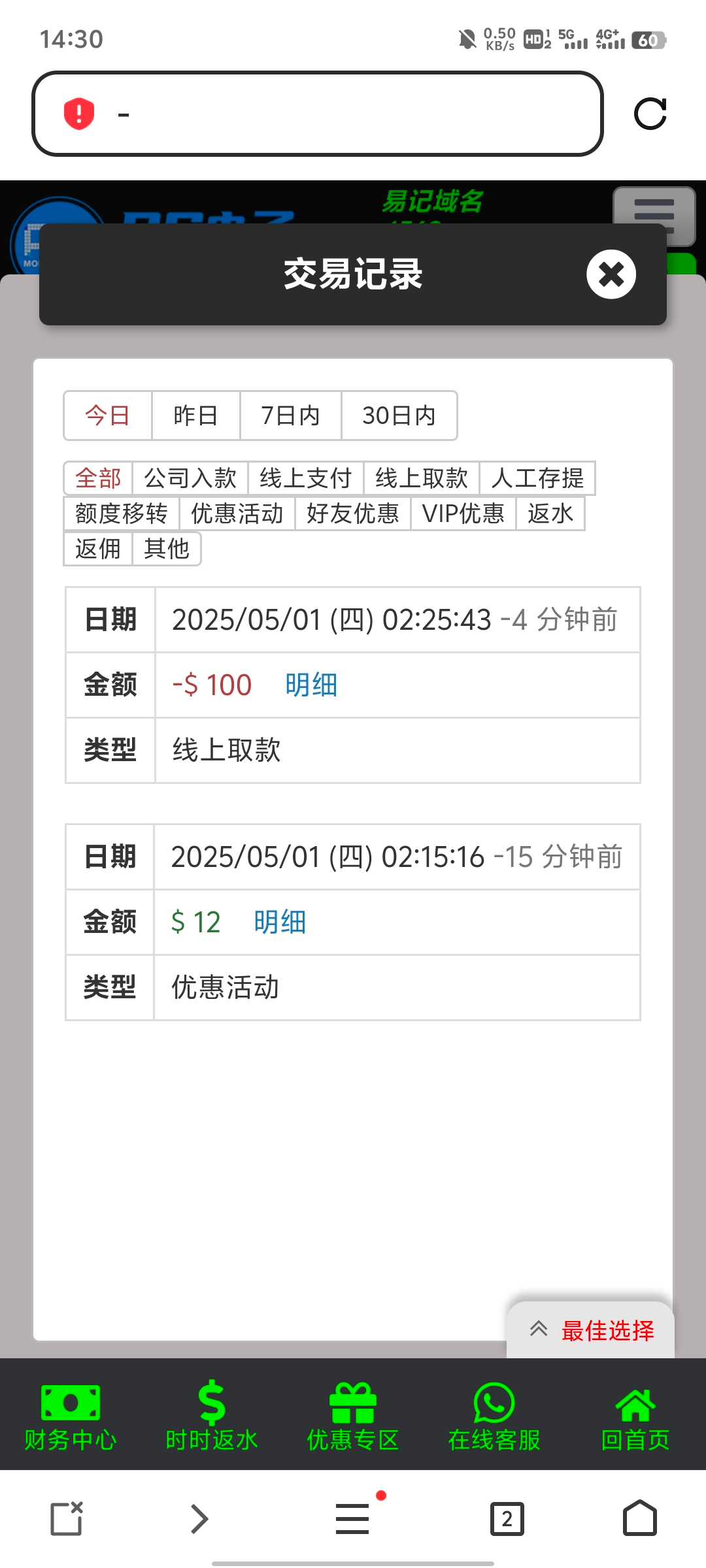View 明细 for the $12 promotion
The width and height of the screenshot is (706, 1568).
click(x=280, y=923)
